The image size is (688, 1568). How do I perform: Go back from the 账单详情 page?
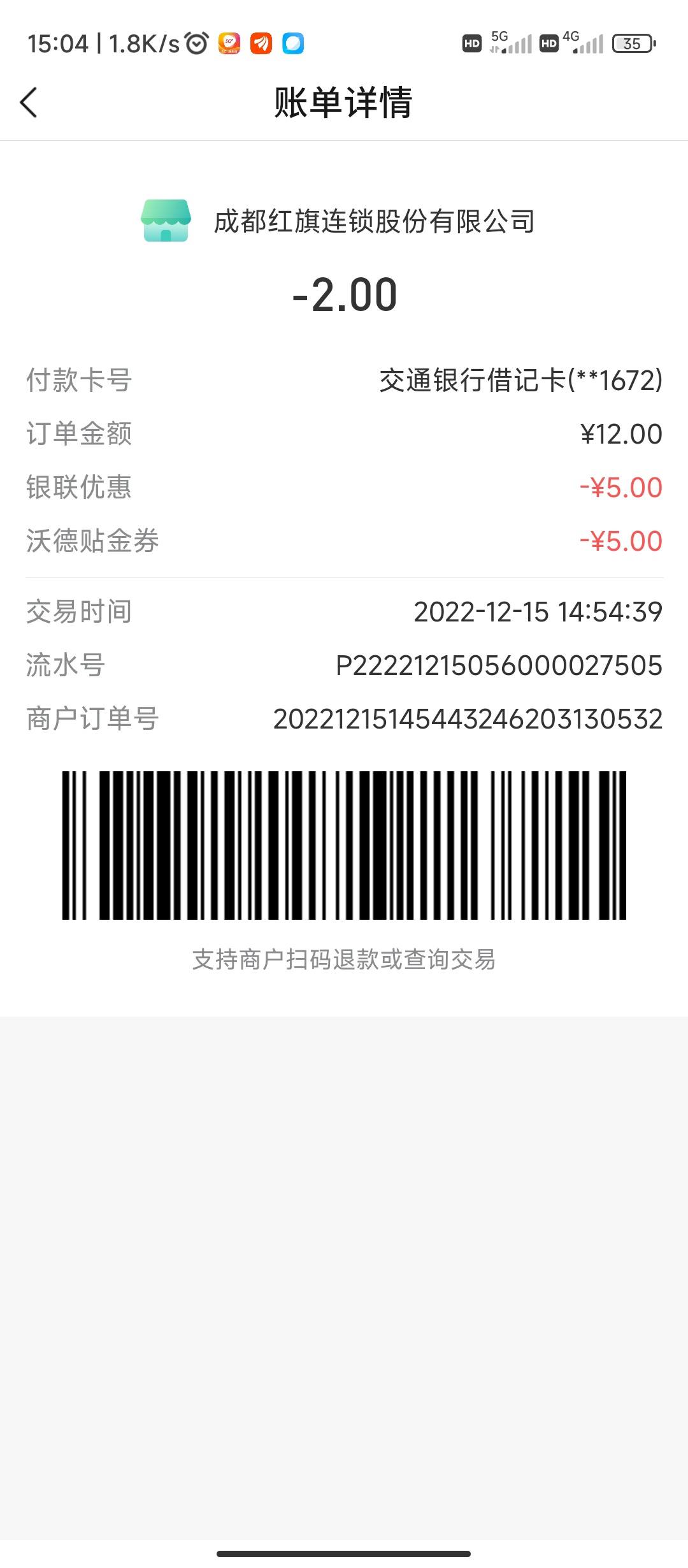click(29, 103)
